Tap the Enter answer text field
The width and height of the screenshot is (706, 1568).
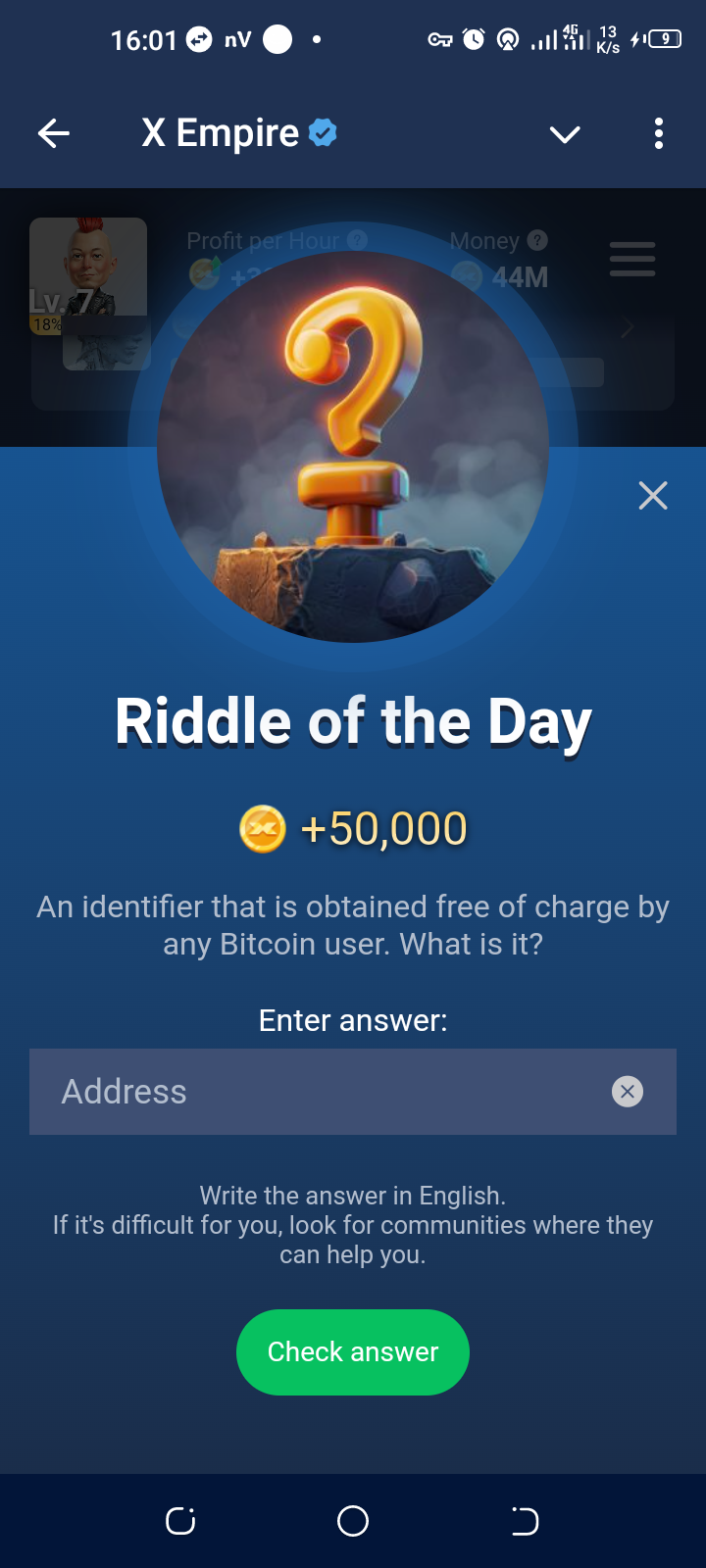click(x=324, y=1092)
